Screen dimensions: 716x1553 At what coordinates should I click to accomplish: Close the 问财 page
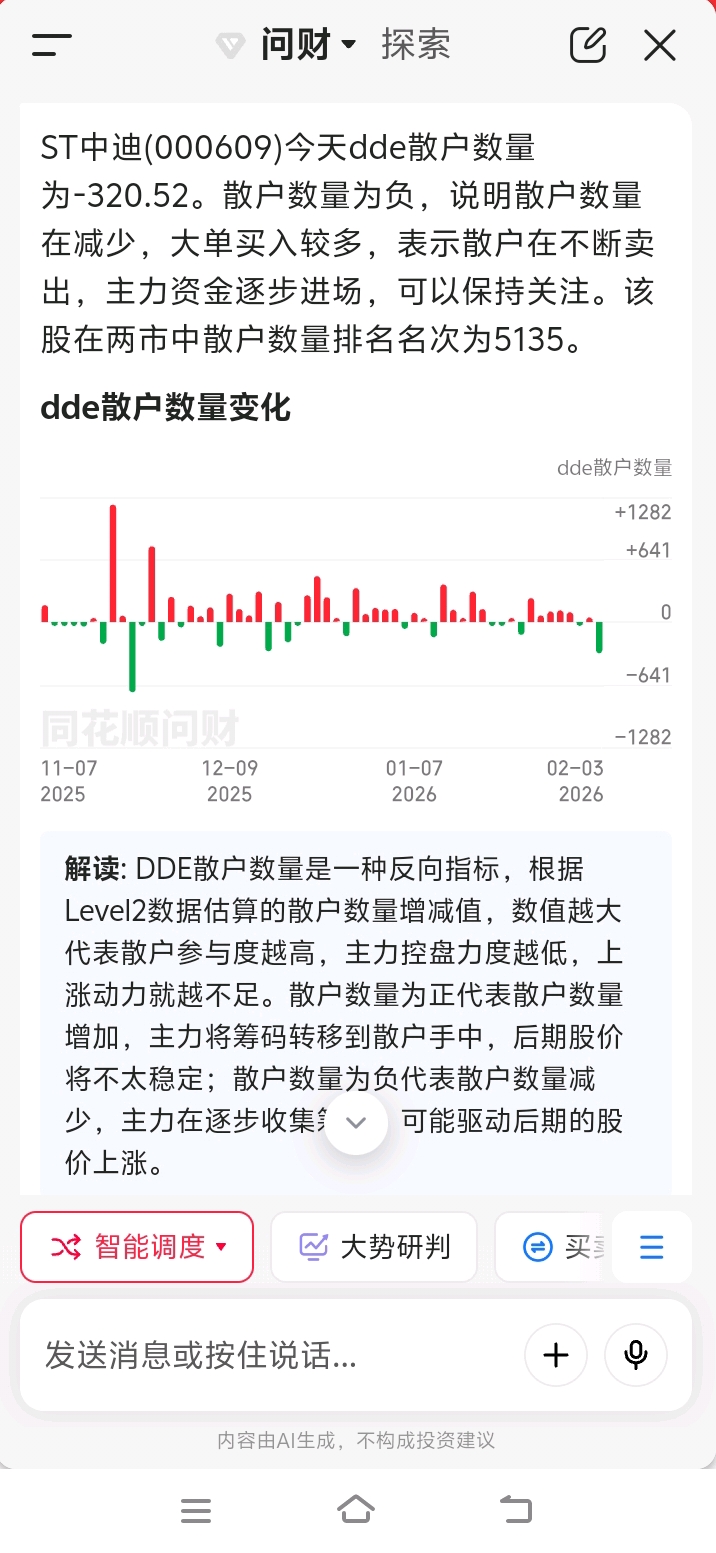click(660, 45)
